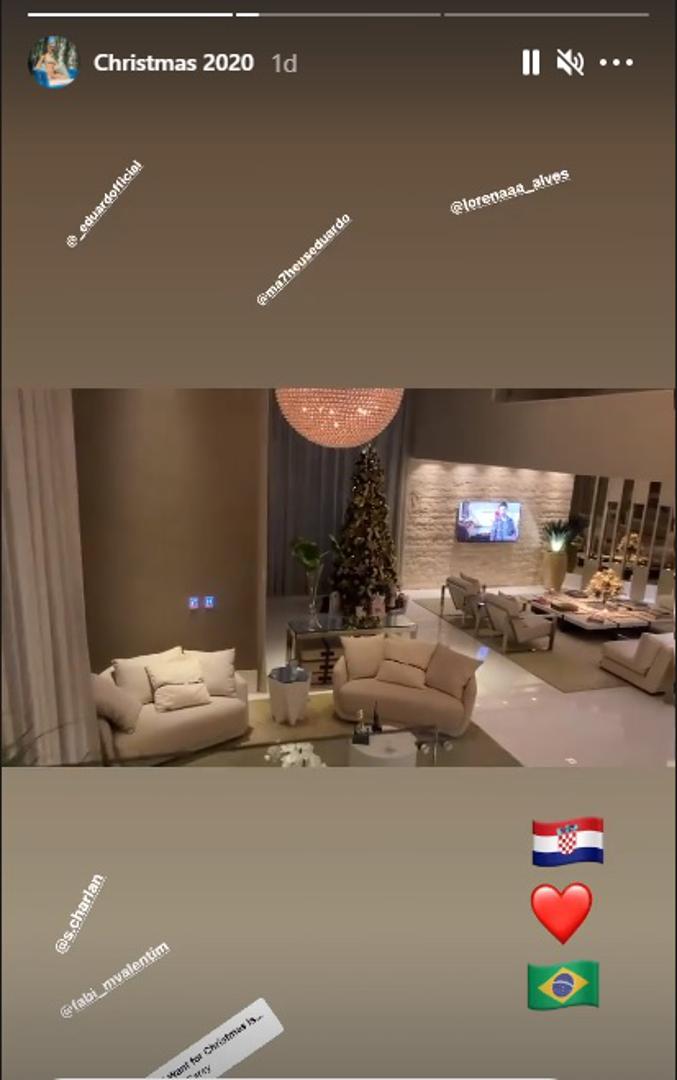677x1080 pixels.
Task: Open the three-dot more options menu
Action: pyautogui.click(x=616, y=63)
